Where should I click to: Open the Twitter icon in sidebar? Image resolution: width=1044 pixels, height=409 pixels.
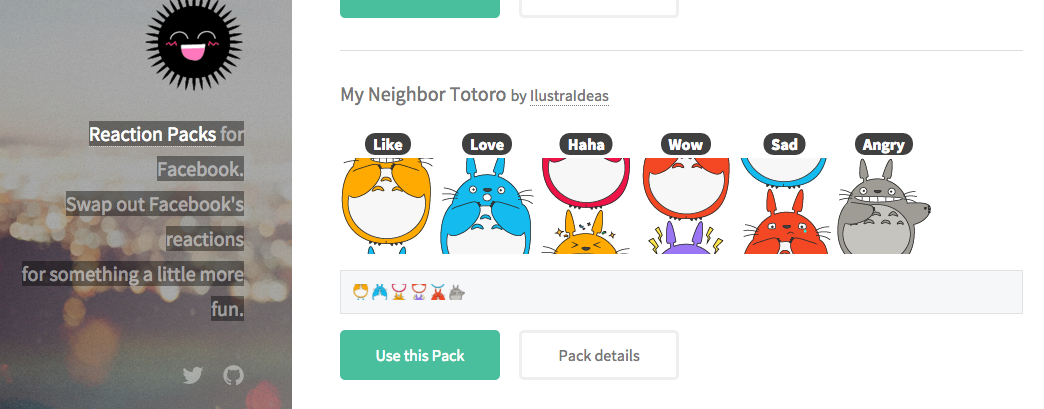[193, 376]
